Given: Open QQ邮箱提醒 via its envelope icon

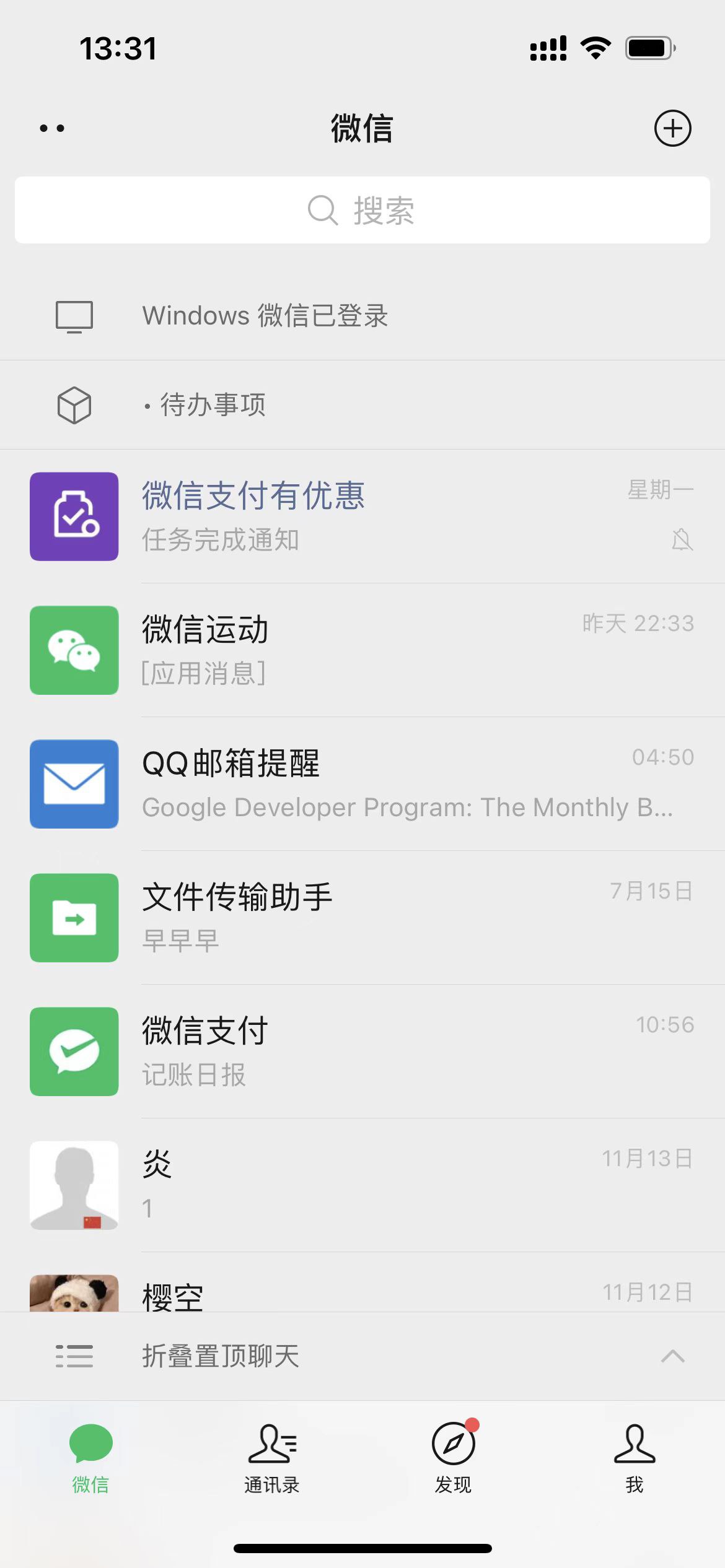Looking at the screenshot, I should [74, 784].
